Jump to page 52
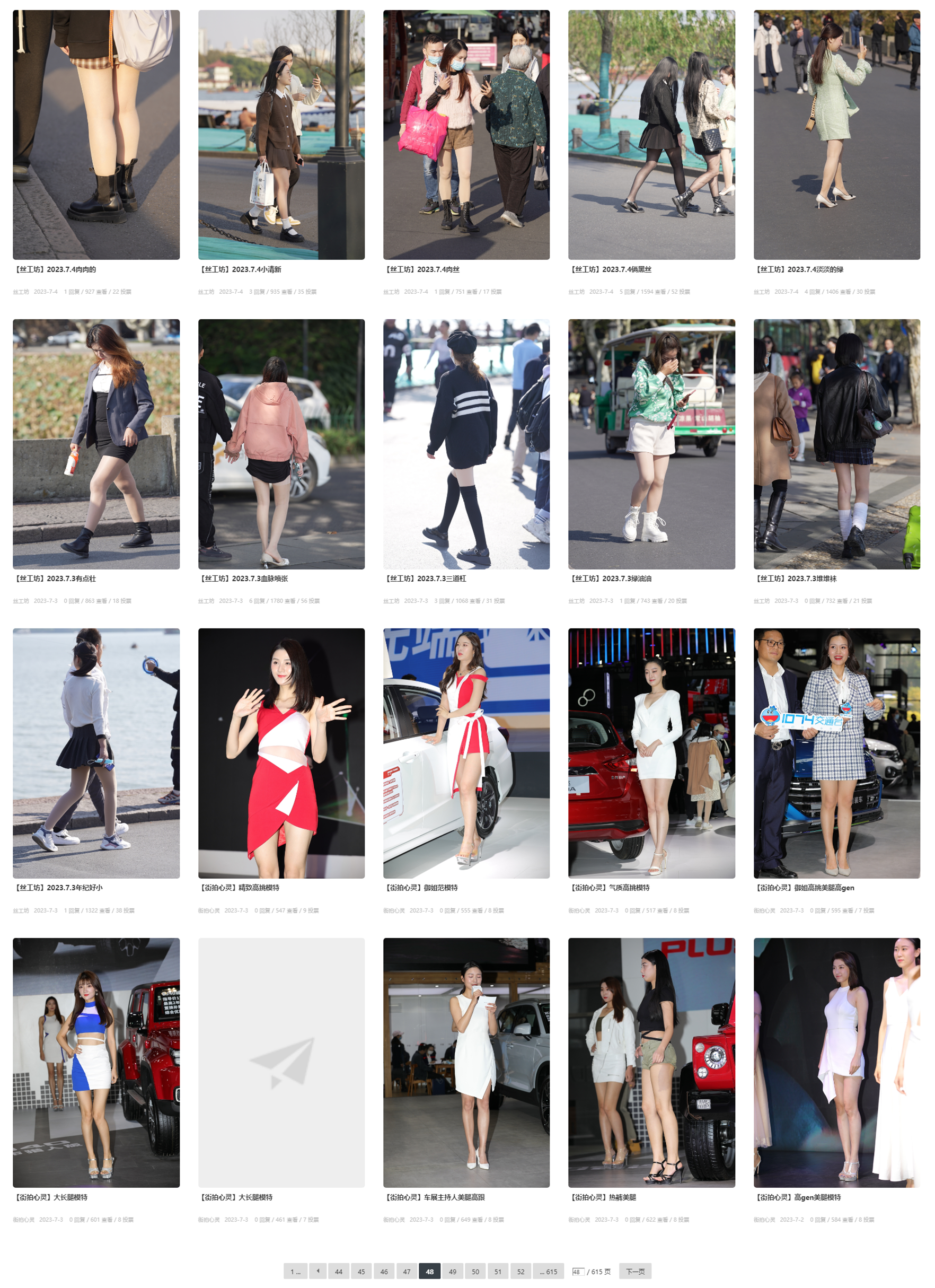The width and height of the screenshot is (935, 1288). coord(521,1271)
